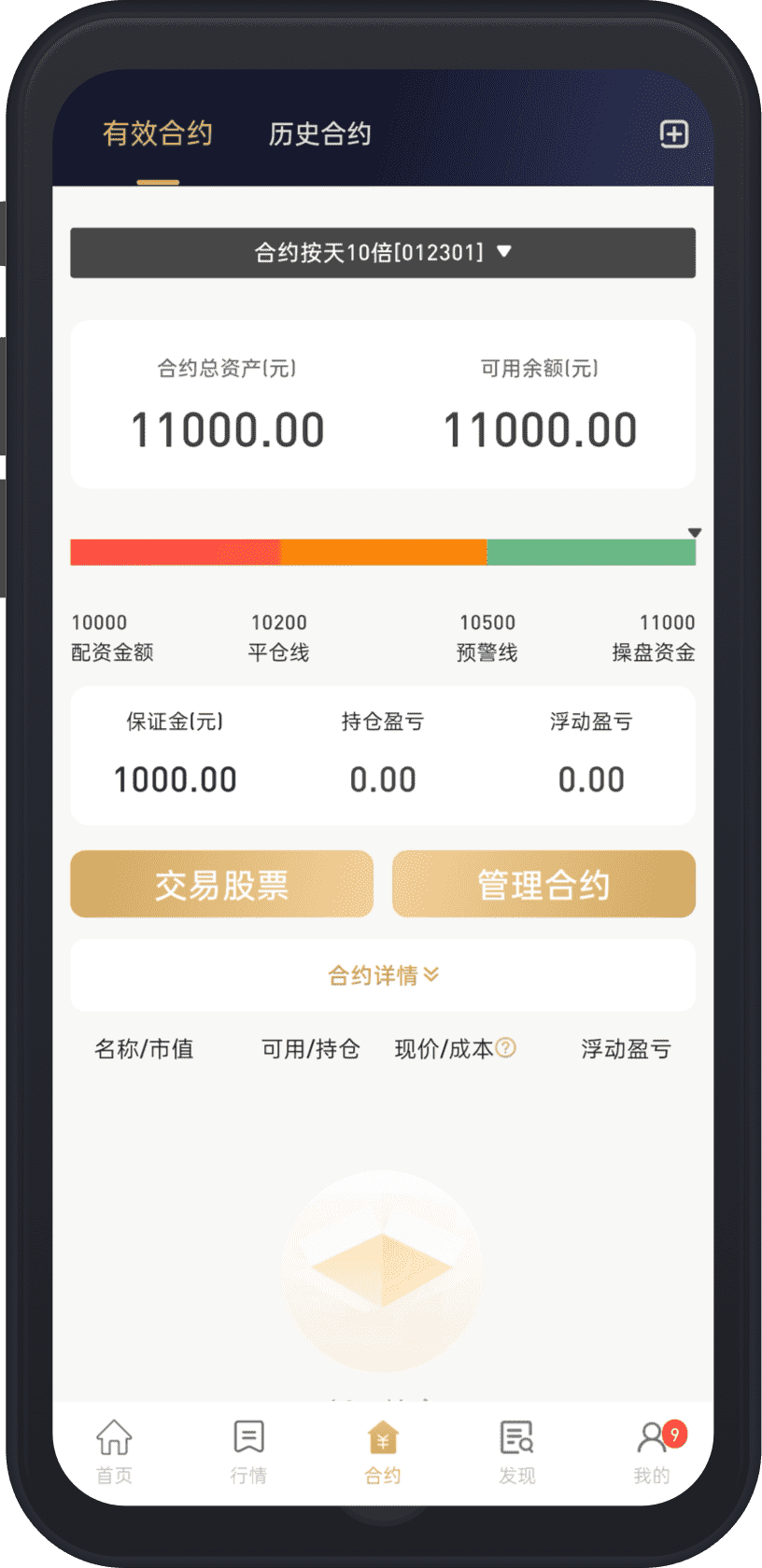Open the 合约按天10倍[012301] dropdown

tap(383, 252)
